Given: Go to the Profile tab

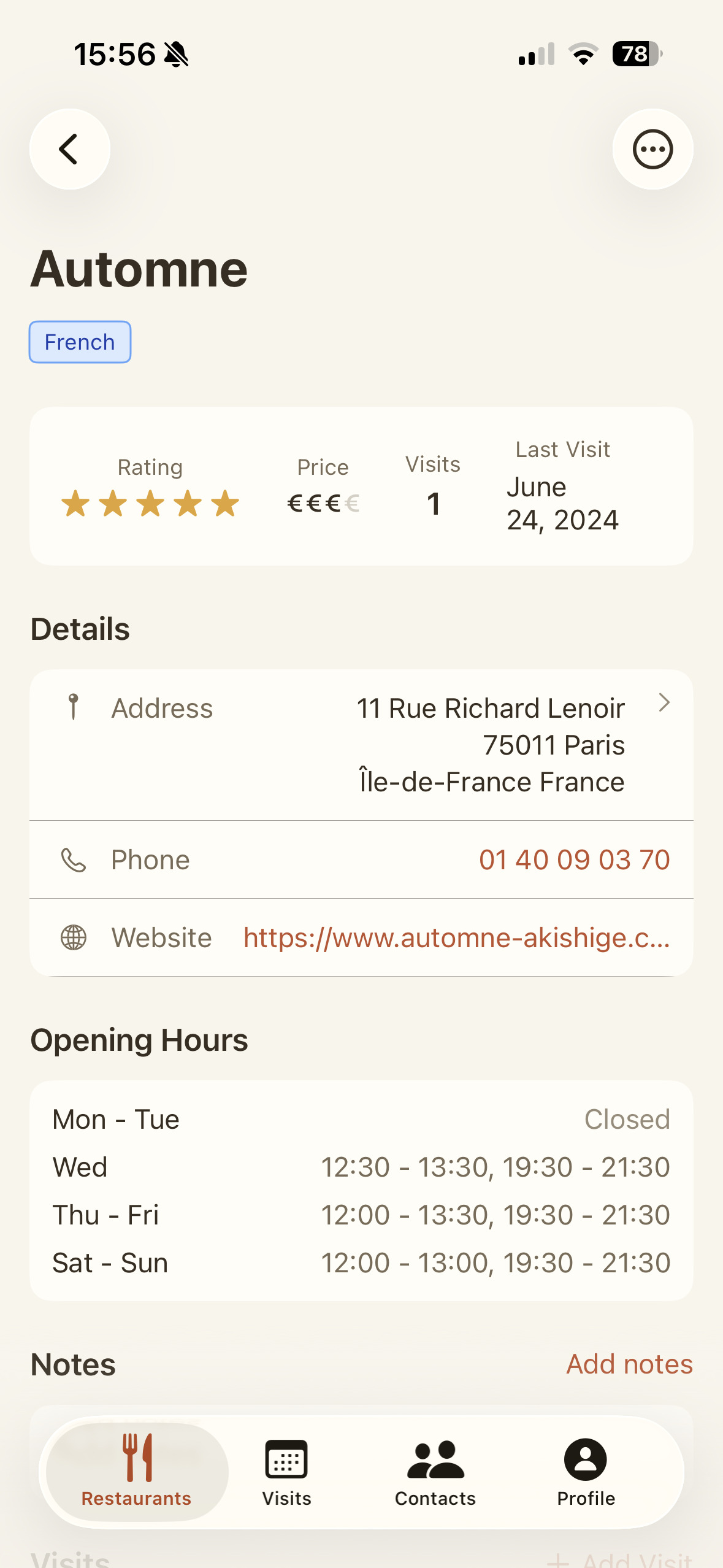Looking at the screenshot, I should pos(586,1472).
